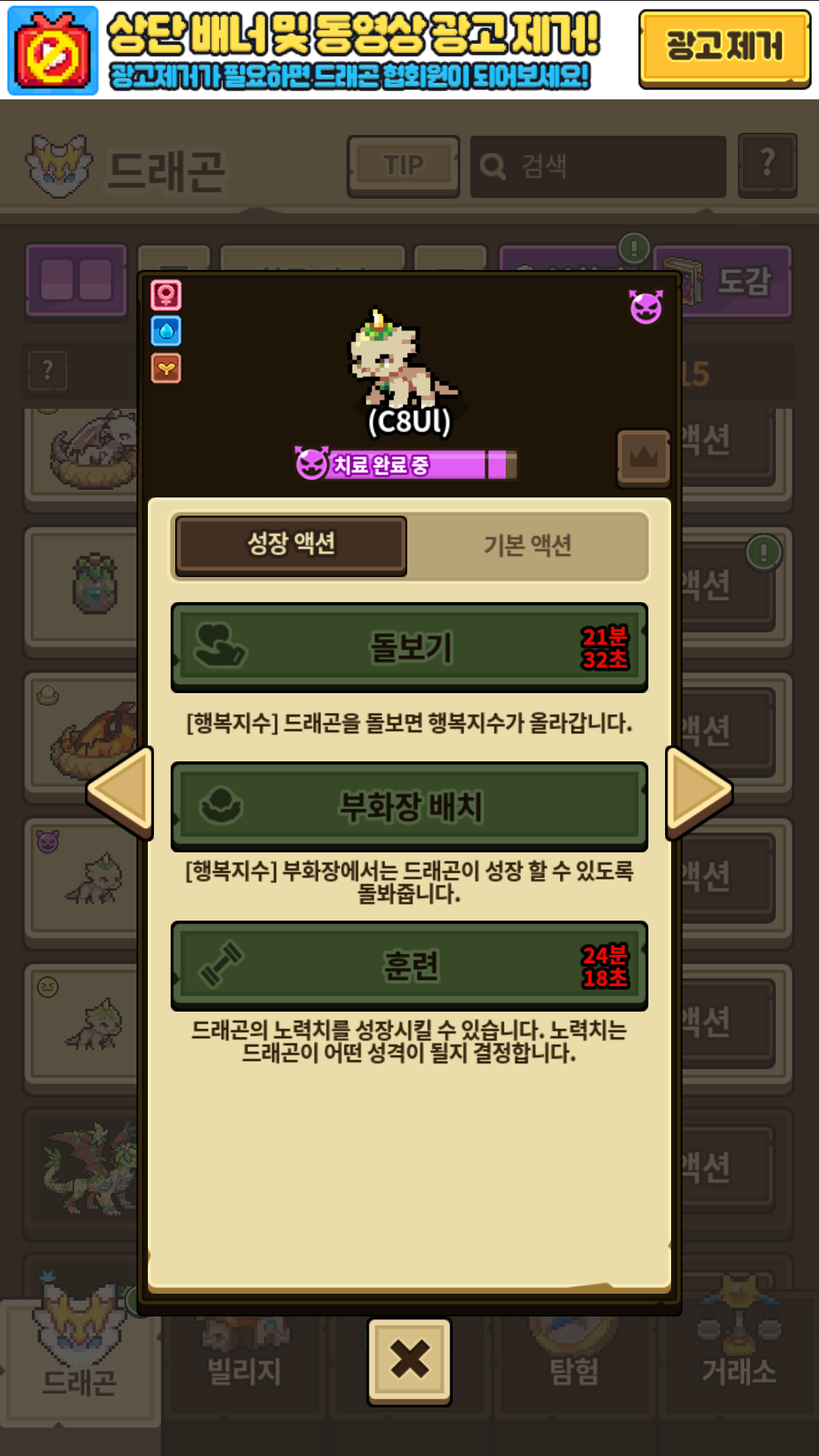819x1456 pixels.
Task: Tap the orange heart icon
Action: coord(166,369)
